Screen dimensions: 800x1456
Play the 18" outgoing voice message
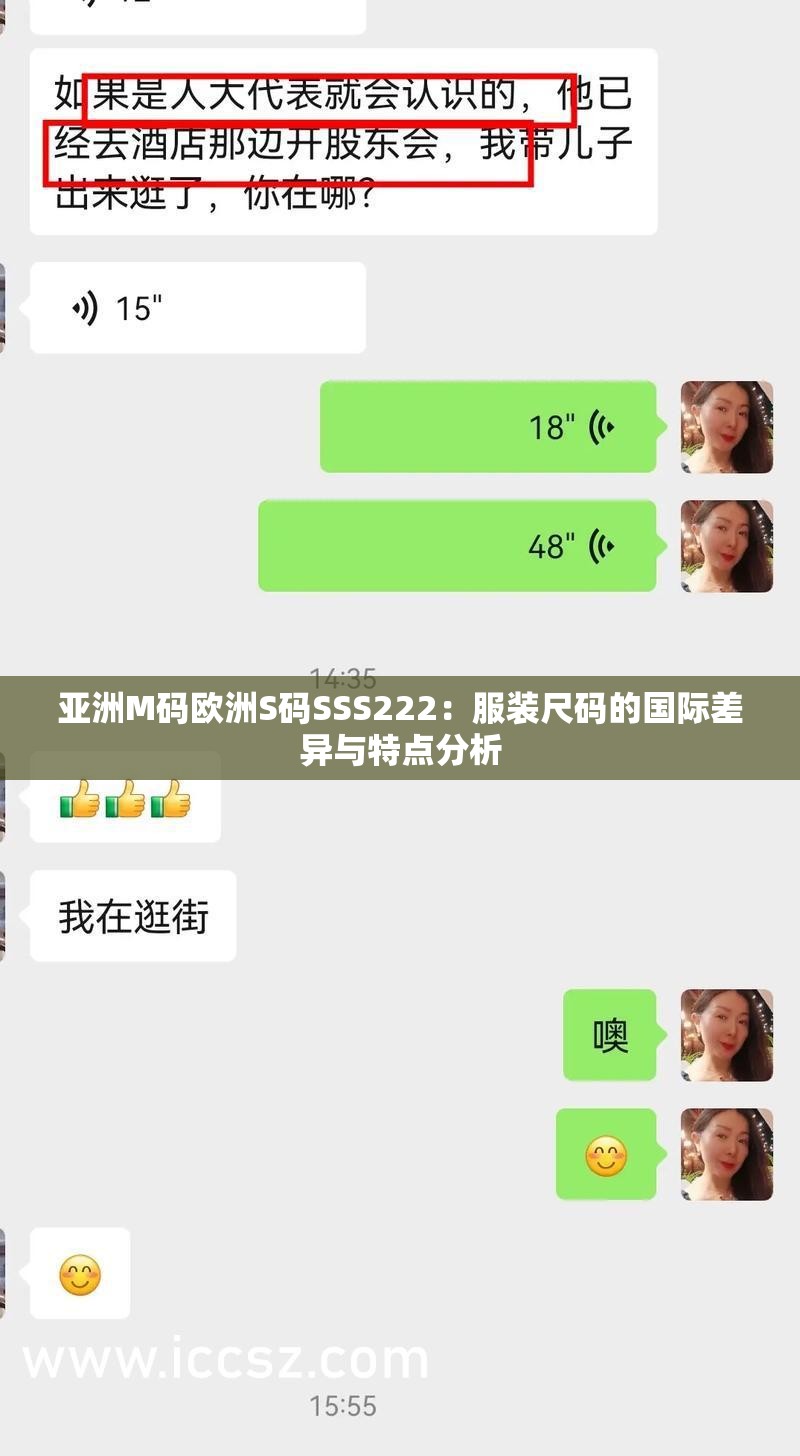[x=487, y=427]
